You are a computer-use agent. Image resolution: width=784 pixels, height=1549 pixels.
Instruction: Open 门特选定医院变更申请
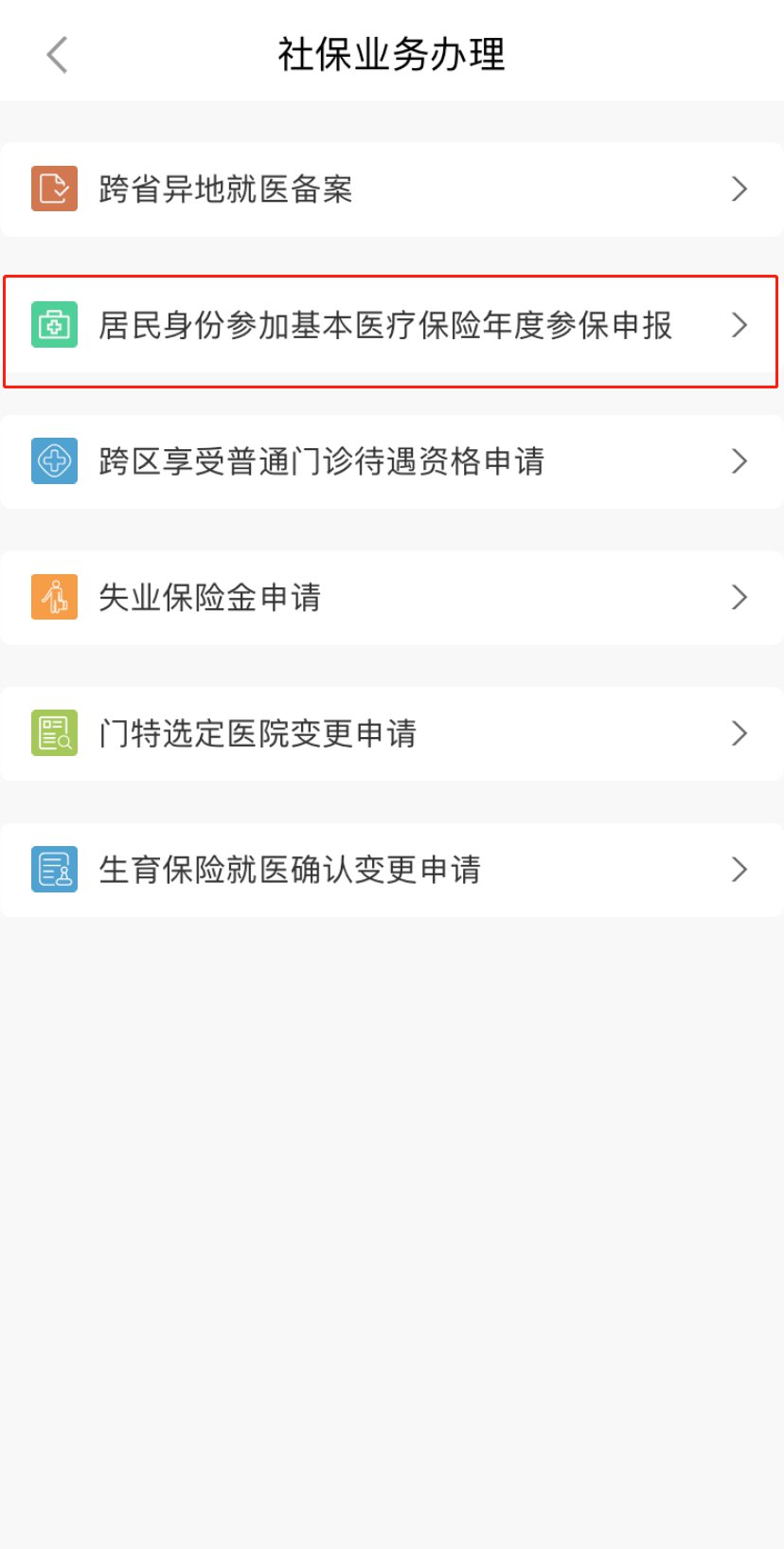[x=391, y=734]
